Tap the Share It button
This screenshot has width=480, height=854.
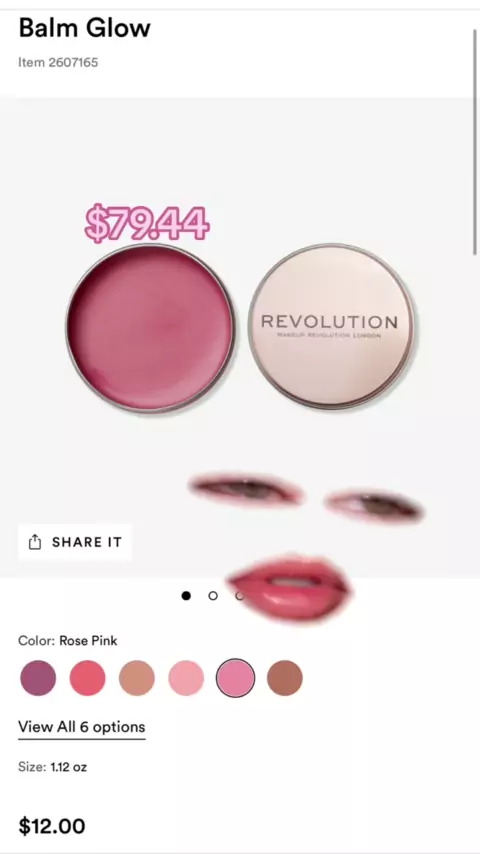tap(75, 542)
